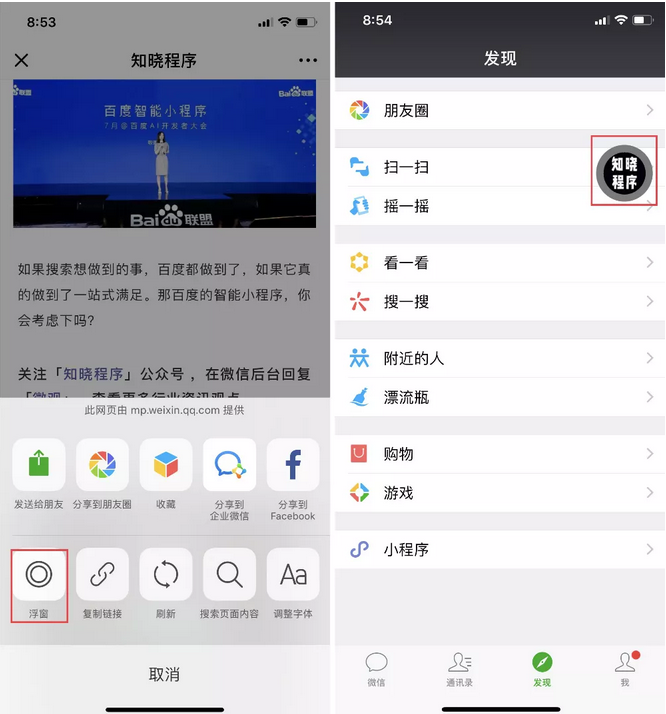Switch to the 我 tab

tap(625, 669)
